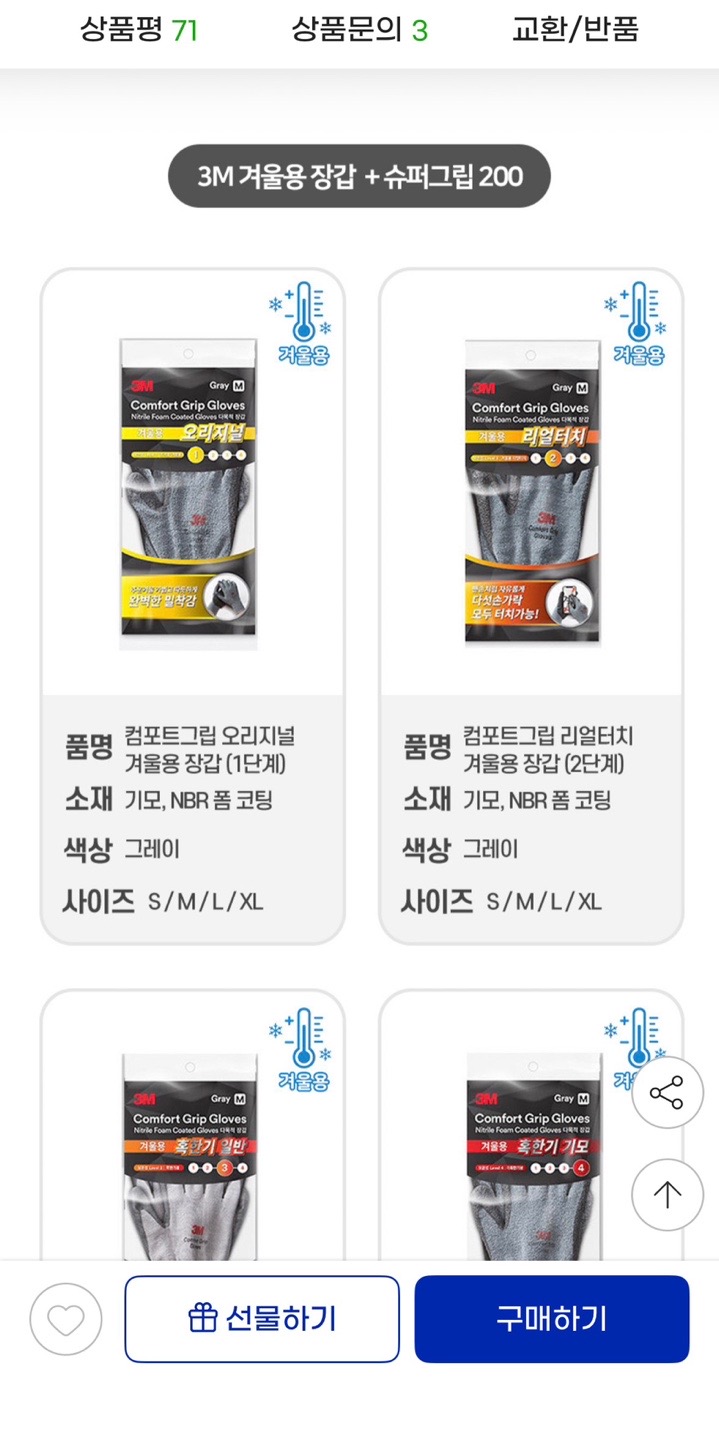The height and width of the screenshot is (1440, 719).
Task: Add this product to wishlist with the heart
Action: pyautogui.click(x=66, y=1319)
